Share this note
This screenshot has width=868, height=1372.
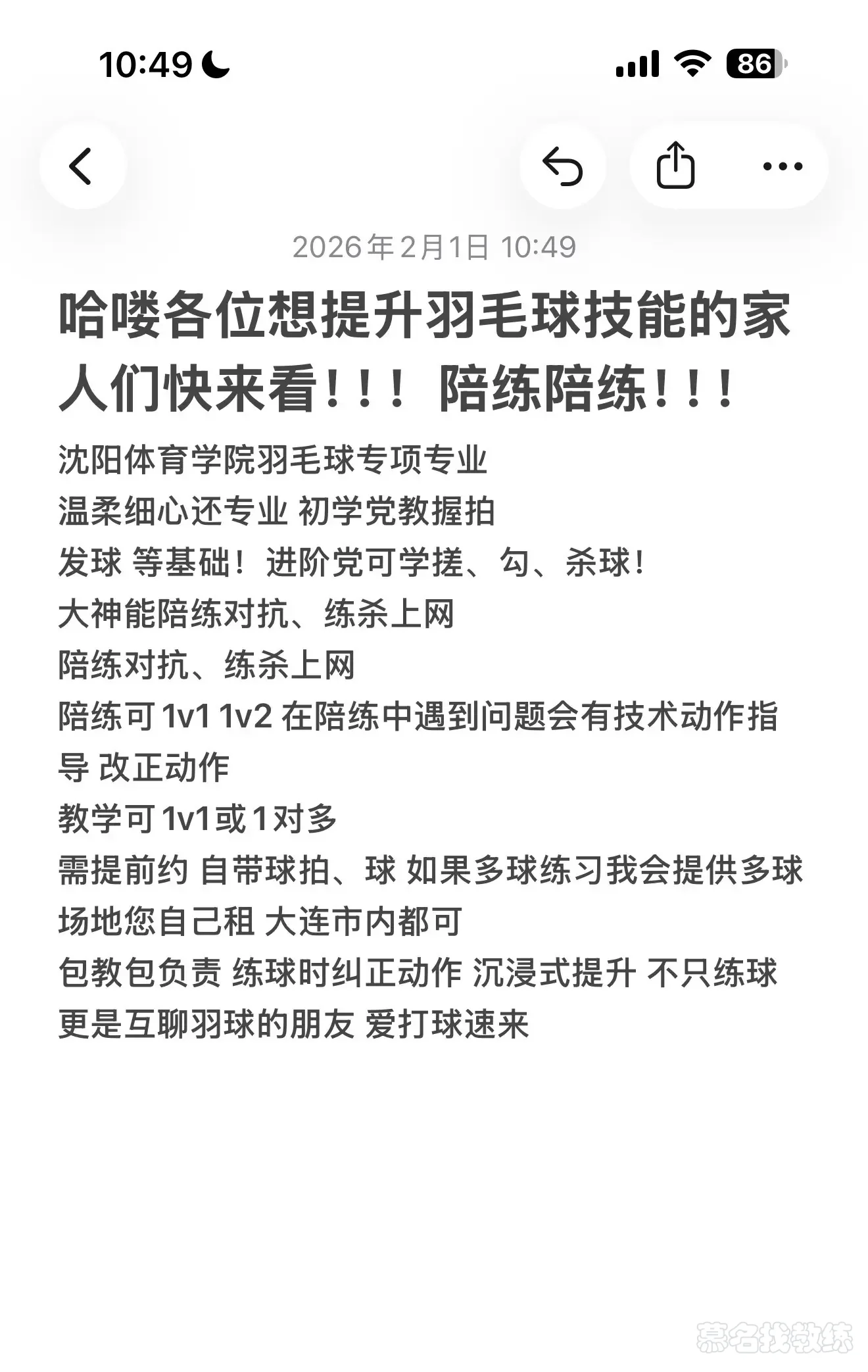675,166
